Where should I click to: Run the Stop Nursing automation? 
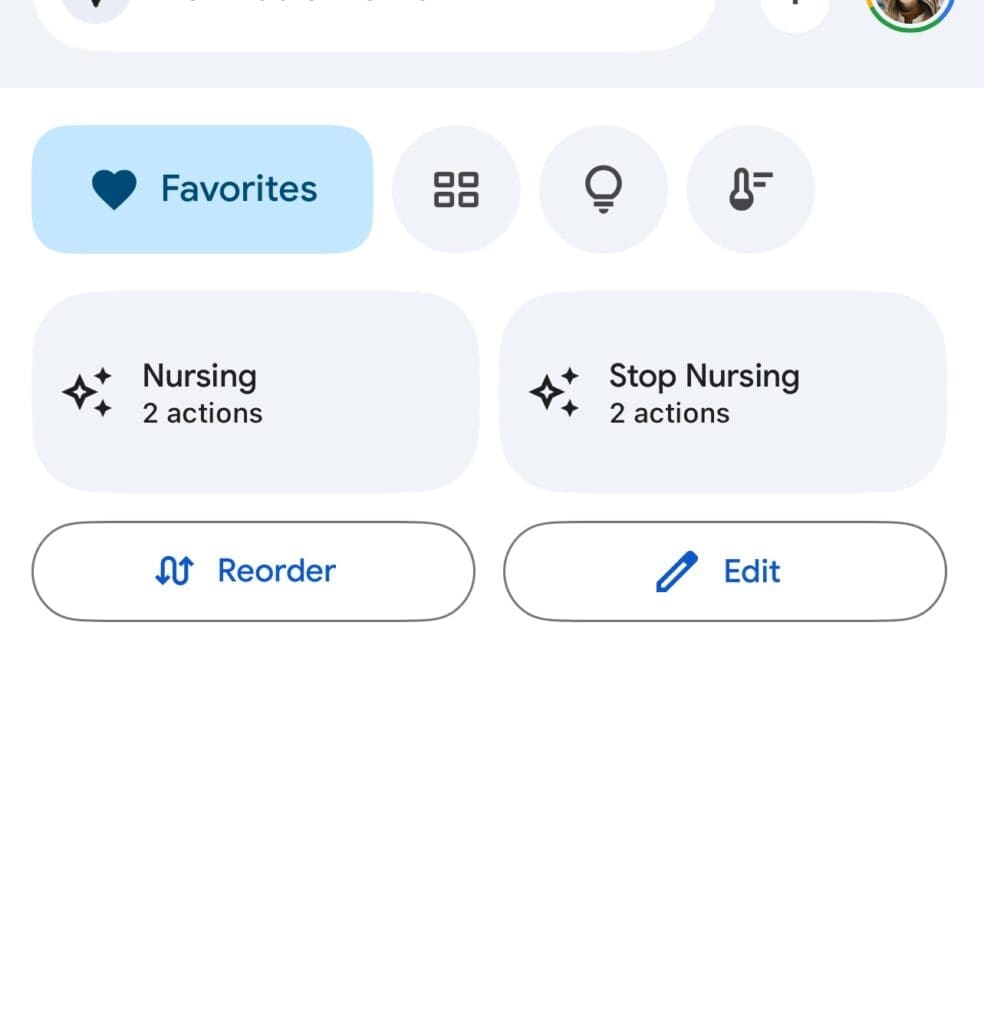pos(722,392)
